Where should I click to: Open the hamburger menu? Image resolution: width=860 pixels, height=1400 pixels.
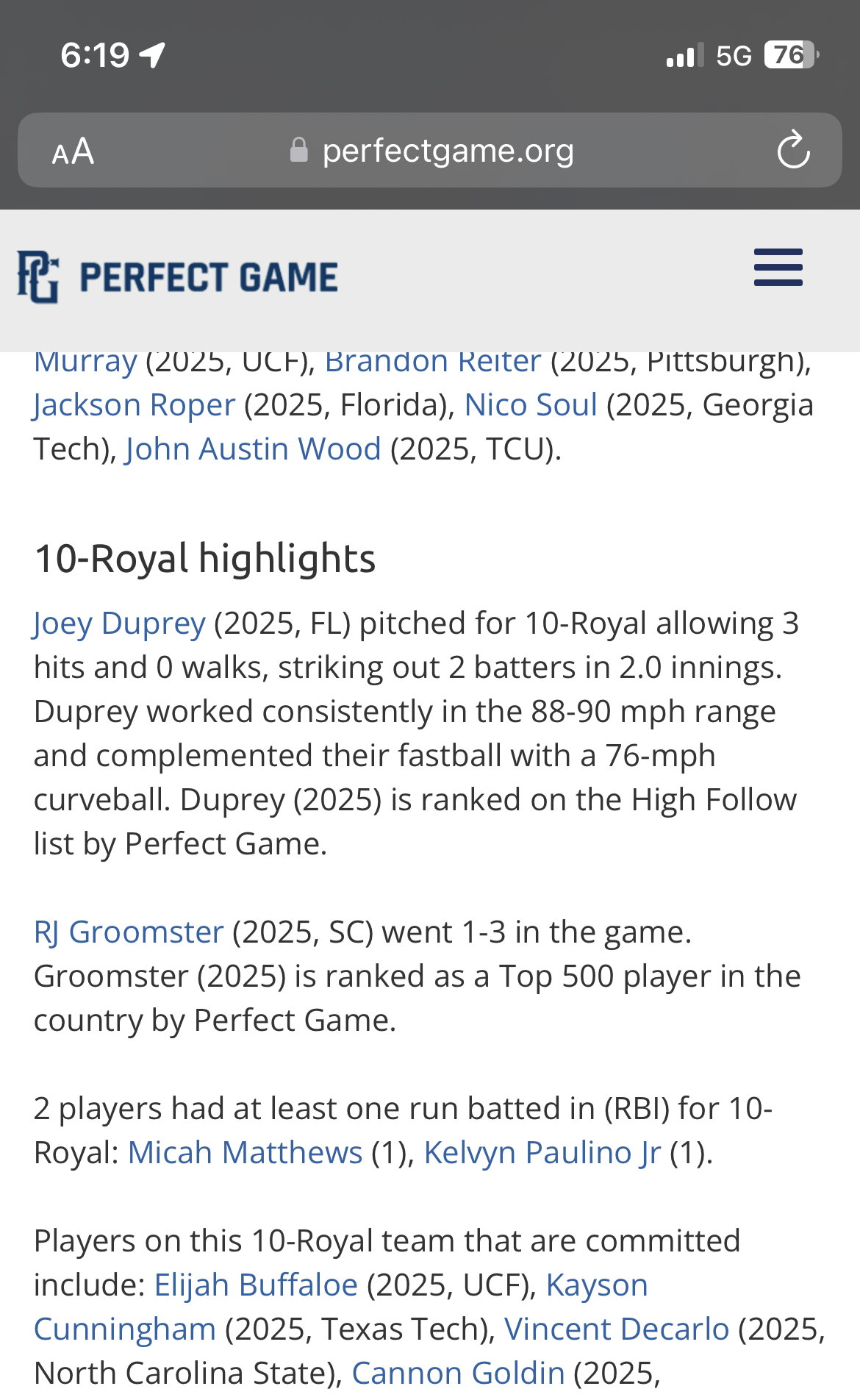pyautogui.click(x=778, y=267)
